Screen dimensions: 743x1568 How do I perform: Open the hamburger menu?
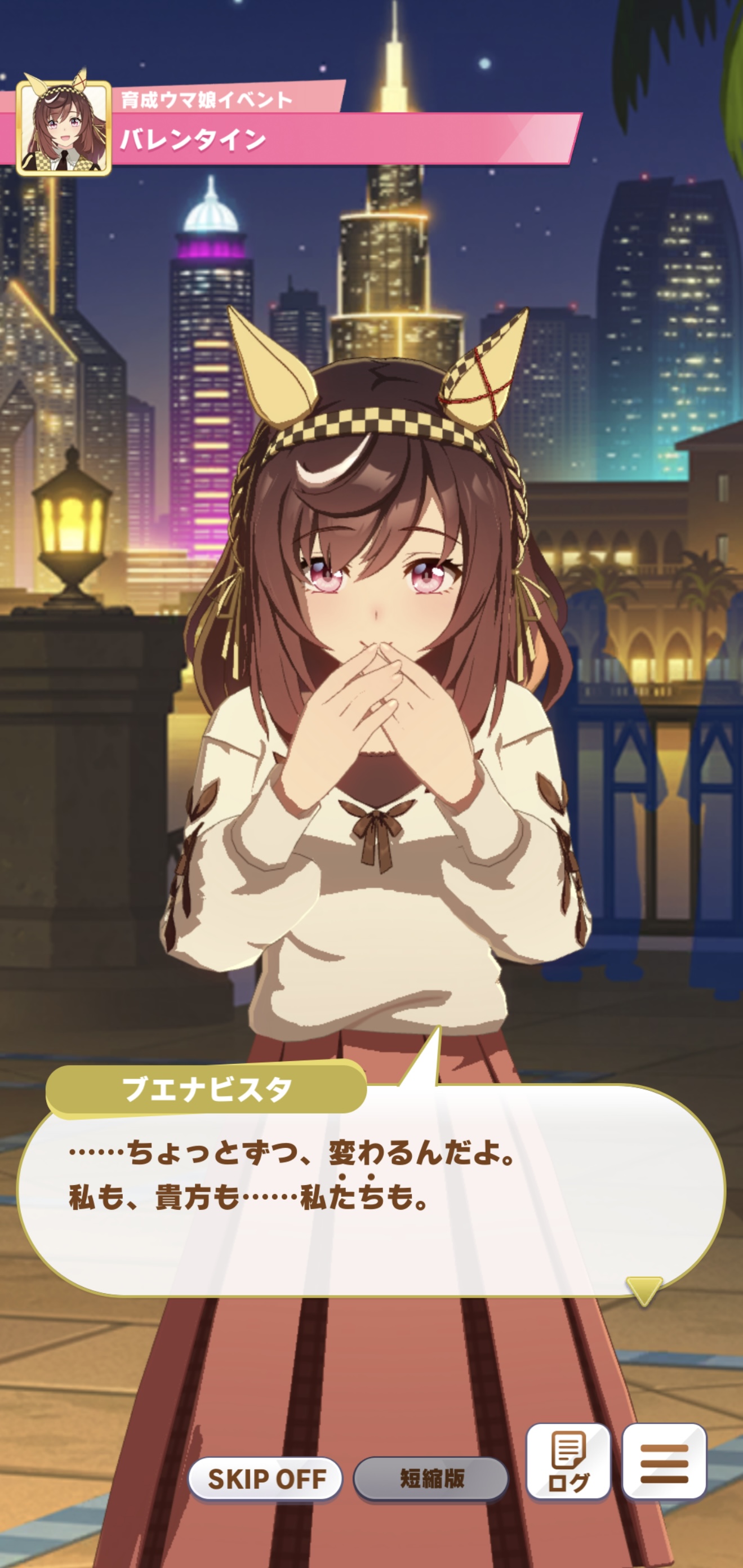coord(664,1461)
